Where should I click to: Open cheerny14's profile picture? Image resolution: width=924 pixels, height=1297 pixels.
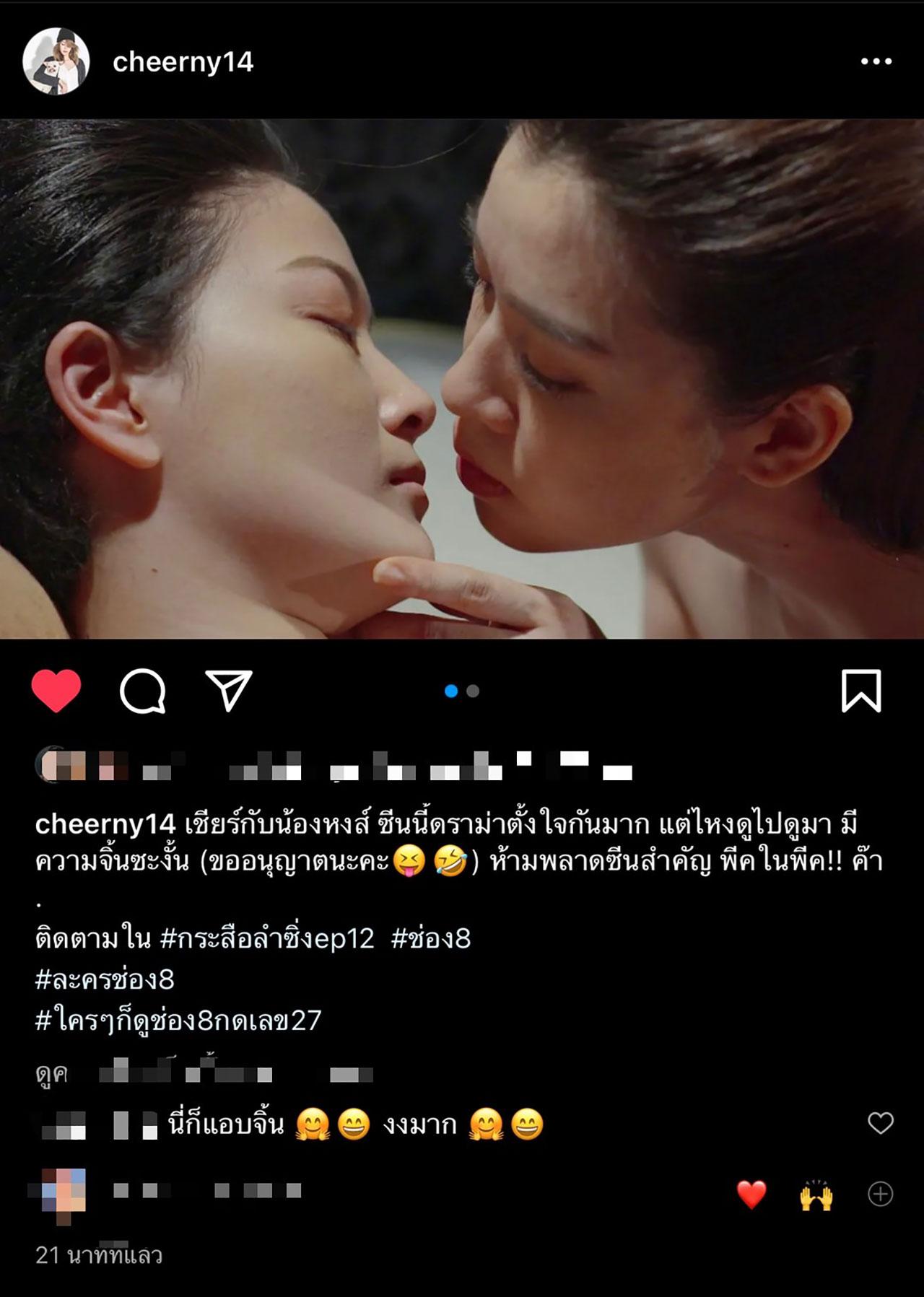56,62
